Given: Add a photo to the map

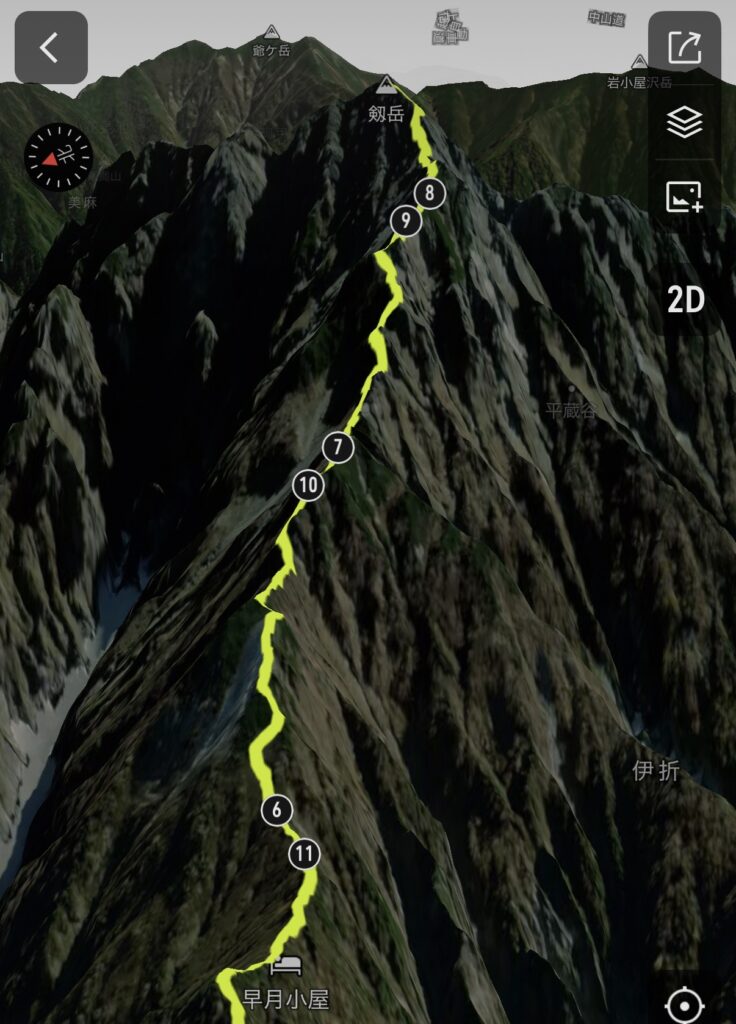Looking at the screenshot, I should point(685,197).
